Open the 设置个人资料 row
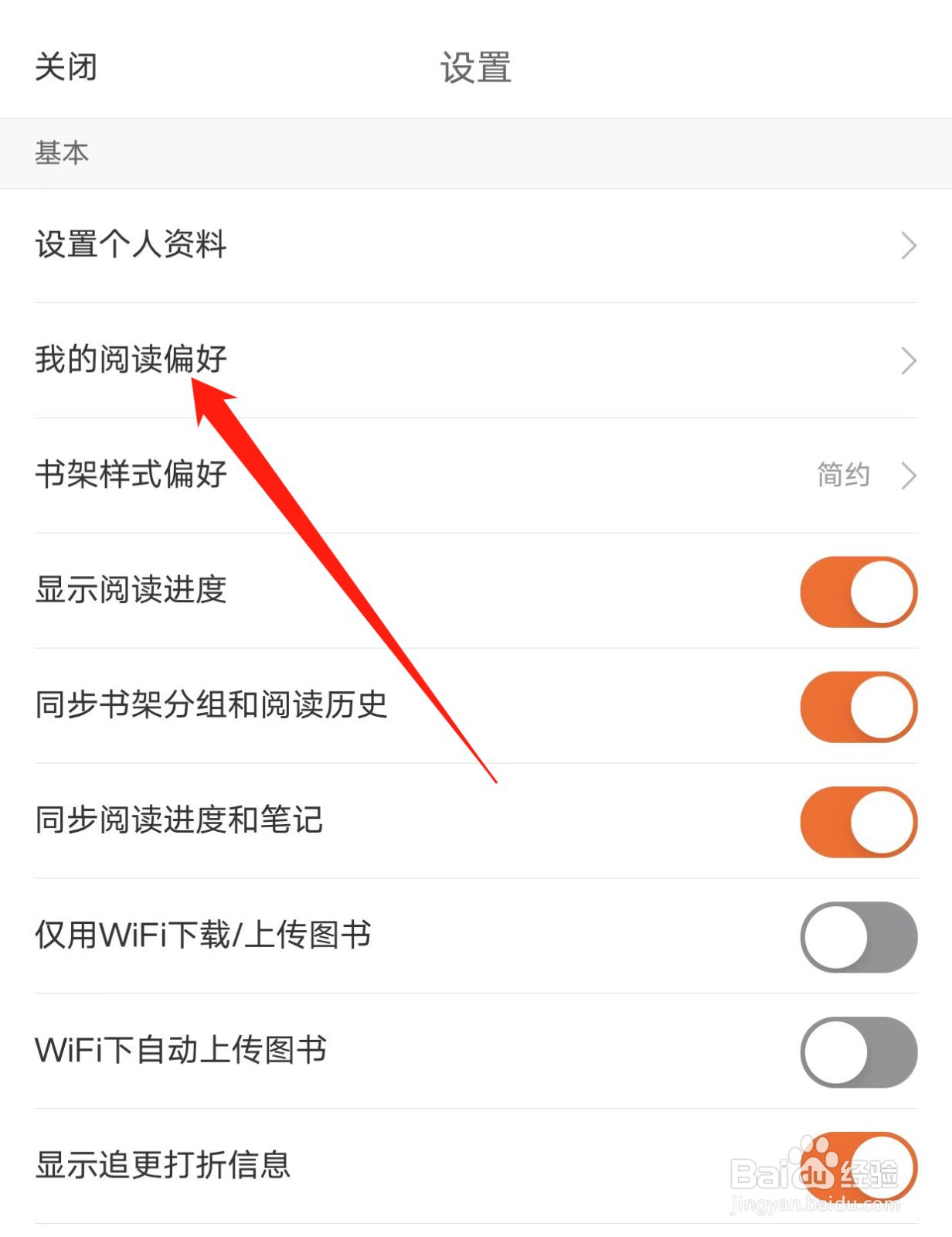952x1237 pixels. [x=130, y=245]
